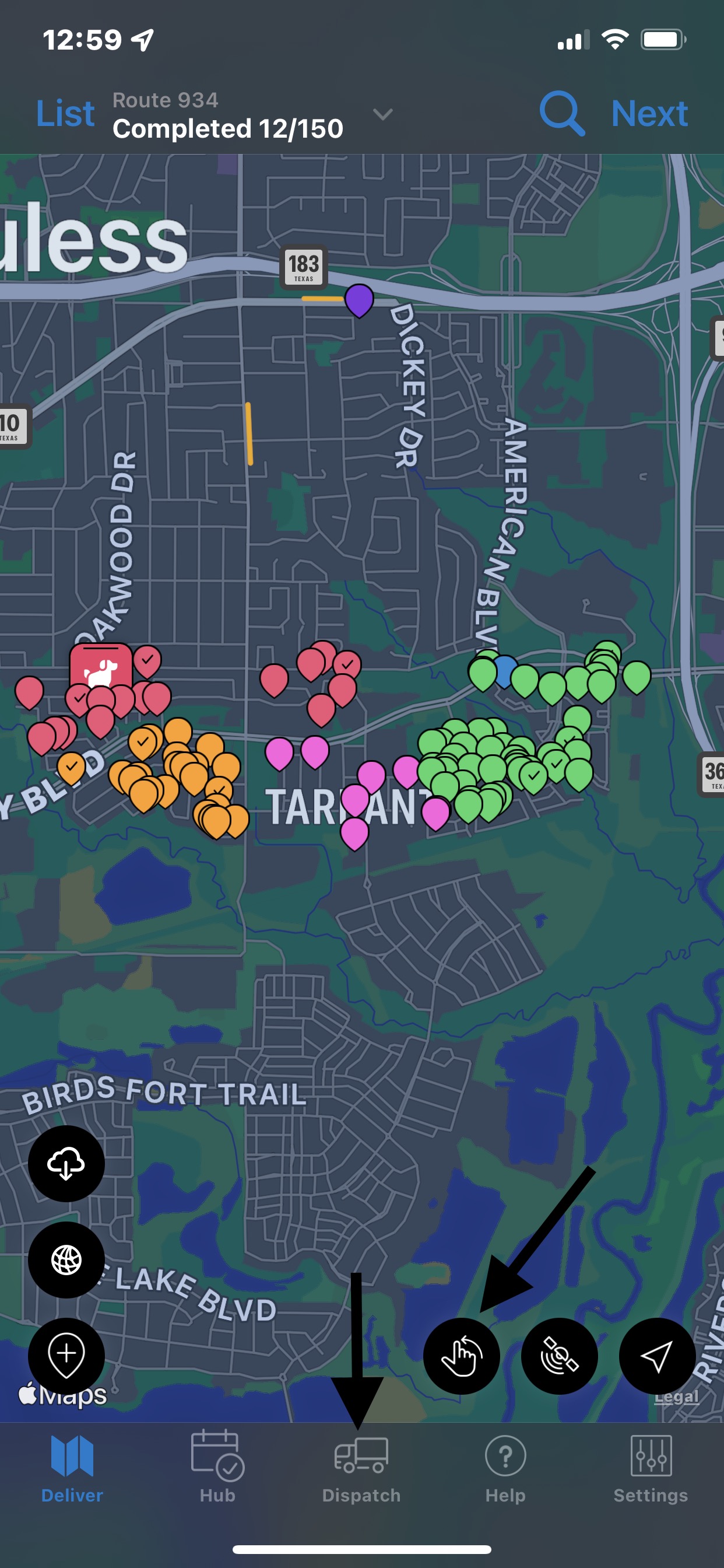Tap the hand gesture button
The width and height of the screenshot is (724, 1568).
[x=461, y=1356]
